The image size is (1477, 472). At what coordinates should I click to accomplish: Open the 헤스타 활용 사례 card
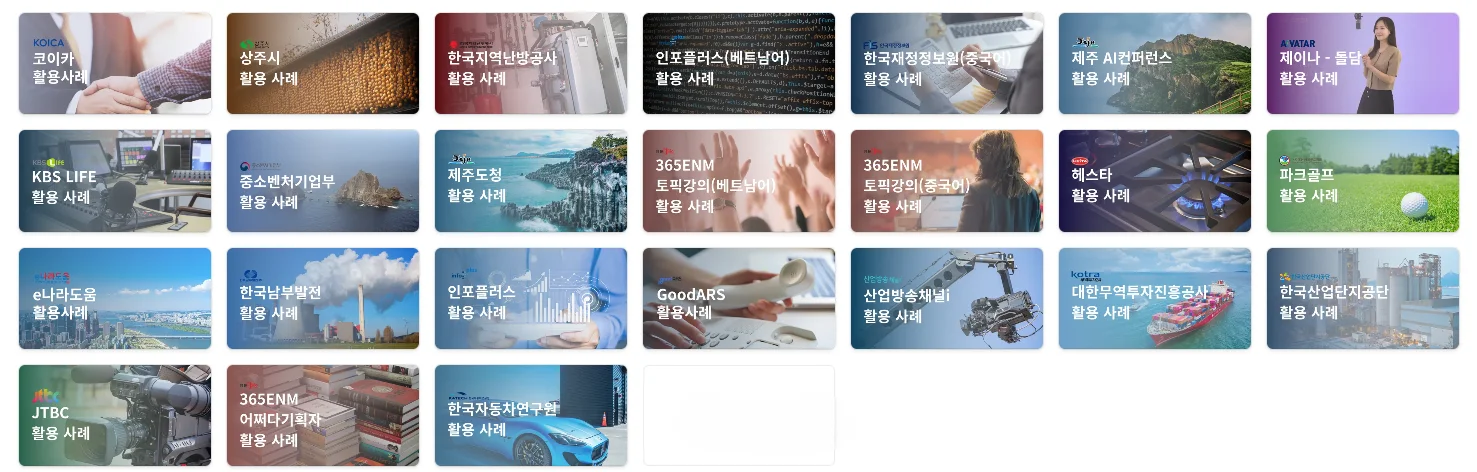(x=1155, y=181)
